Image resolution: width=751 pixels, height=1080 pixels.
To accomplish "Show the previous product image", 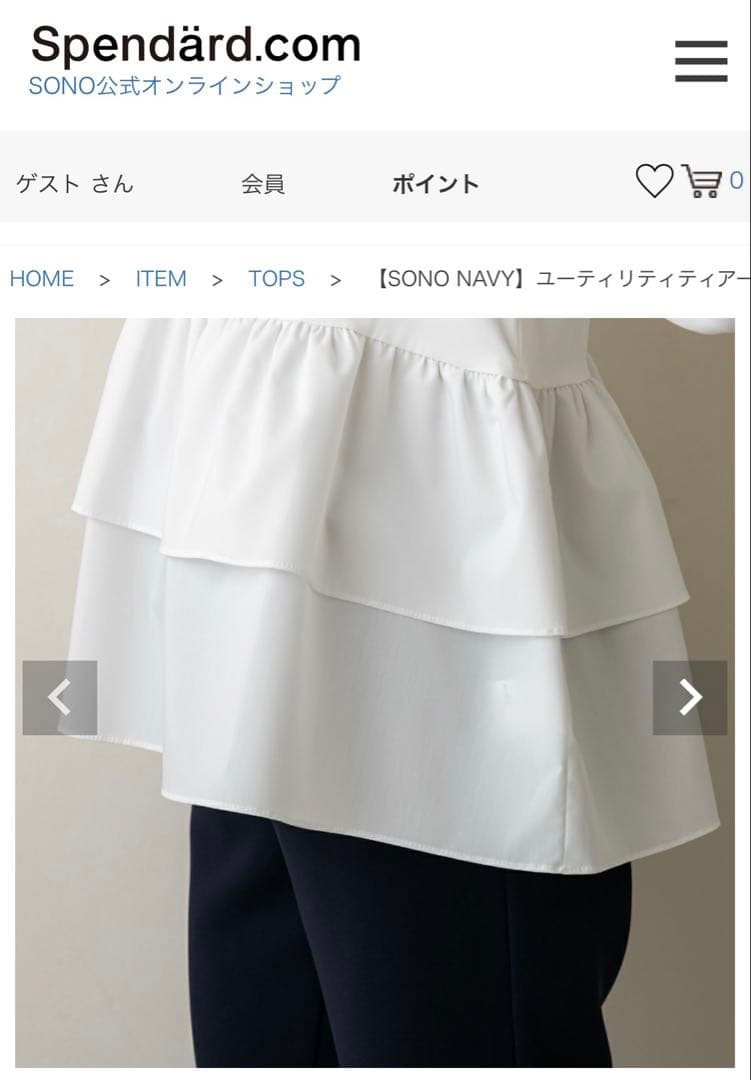I will tap(60, 698).
